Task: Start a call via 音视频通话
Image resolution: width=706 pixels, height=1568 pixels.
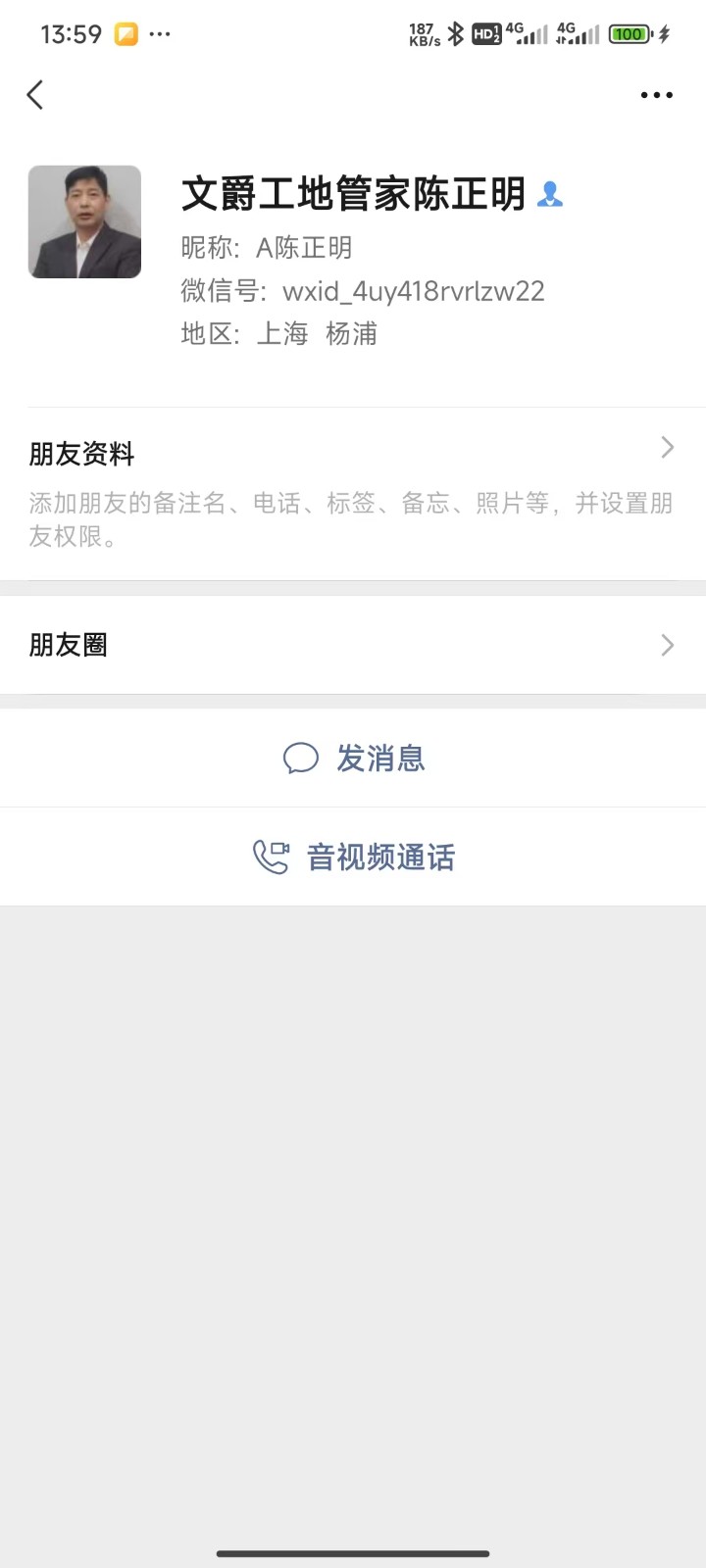Action: (353, 857)
